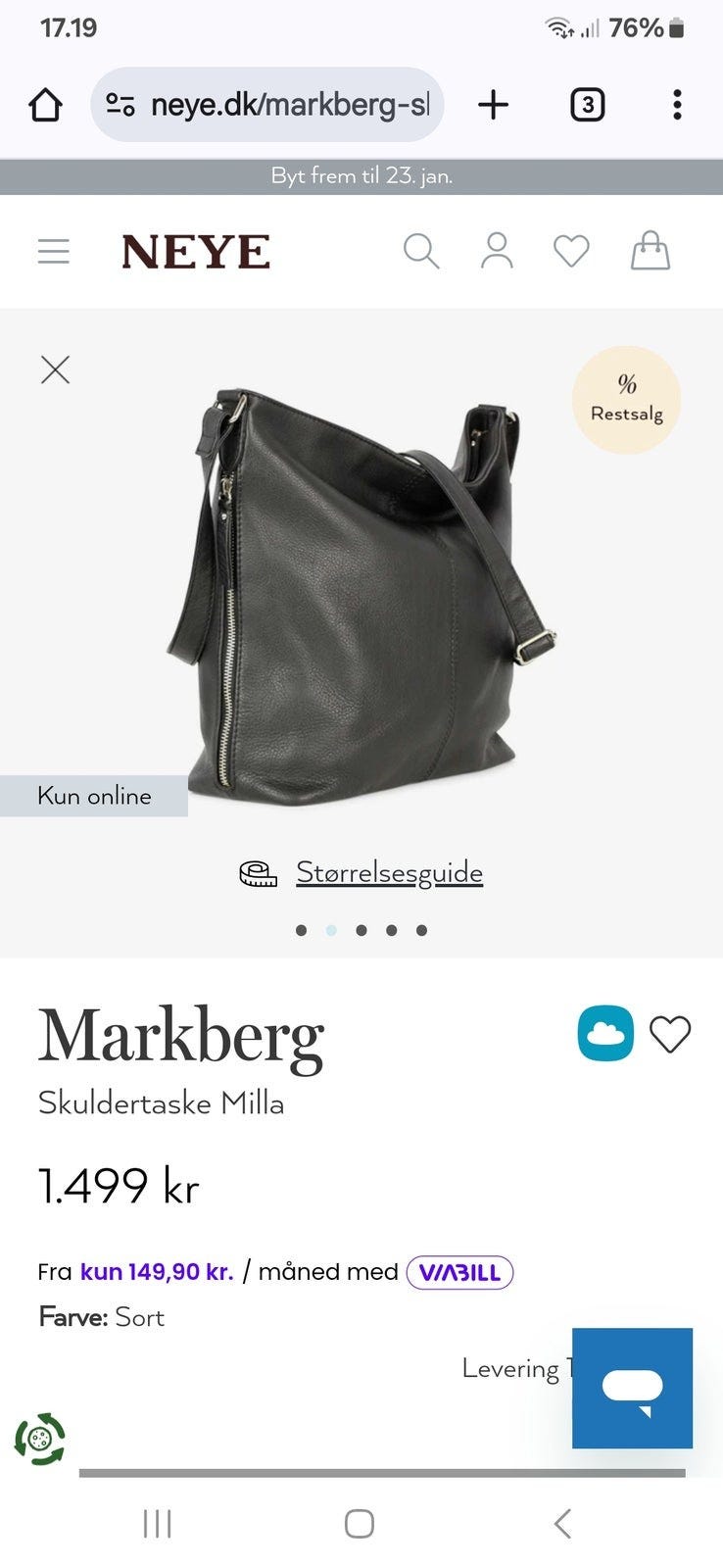Open the hamburger navigation menu

coord(53,251)
